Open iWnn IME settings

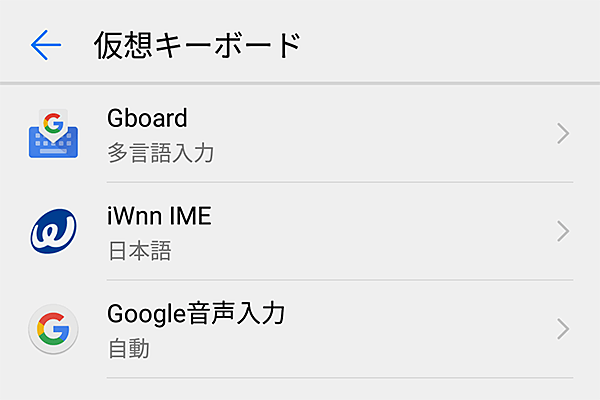(300, 232)
